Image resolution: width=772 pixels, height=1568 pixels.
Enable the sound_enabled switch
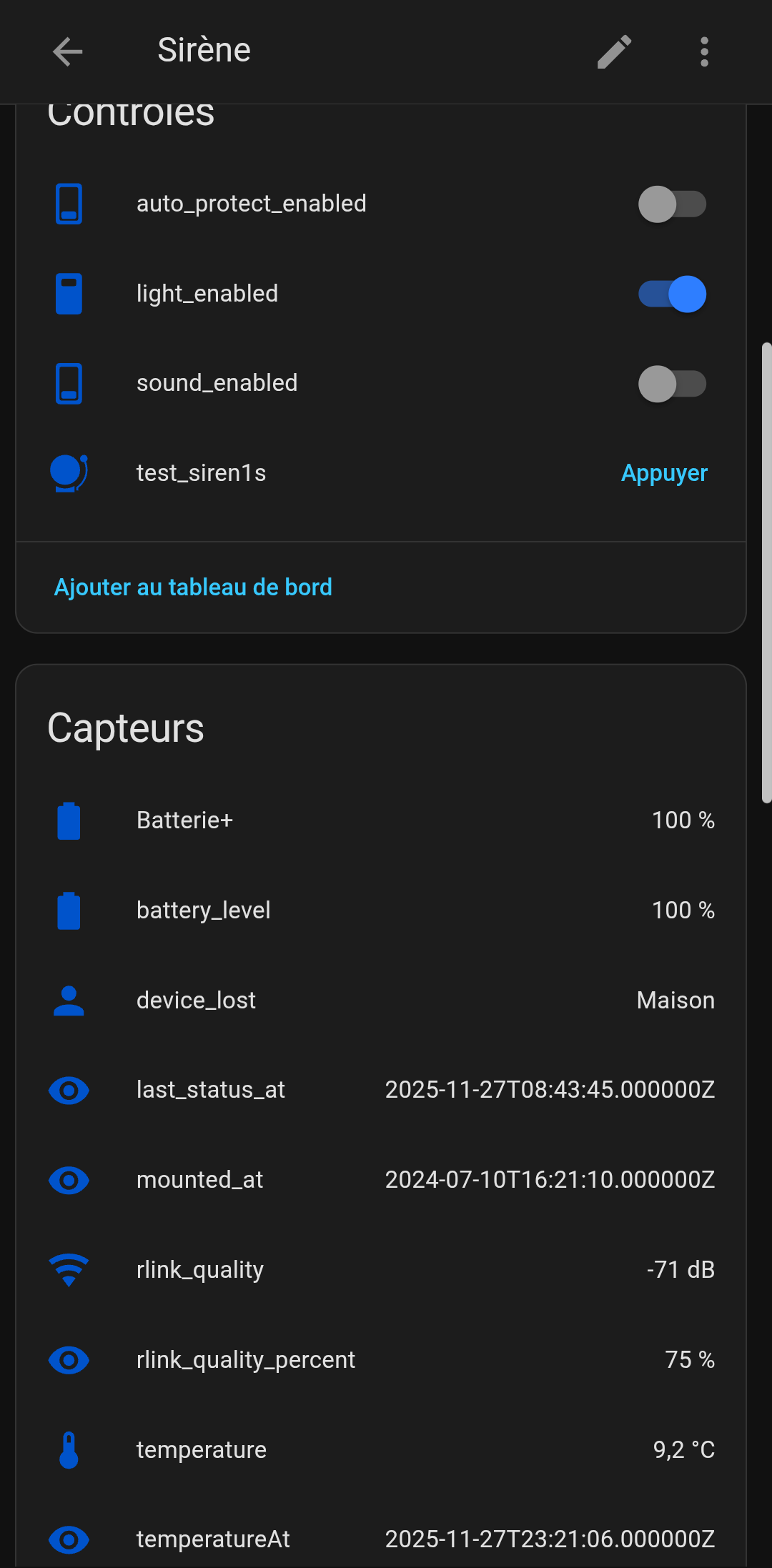672,384
